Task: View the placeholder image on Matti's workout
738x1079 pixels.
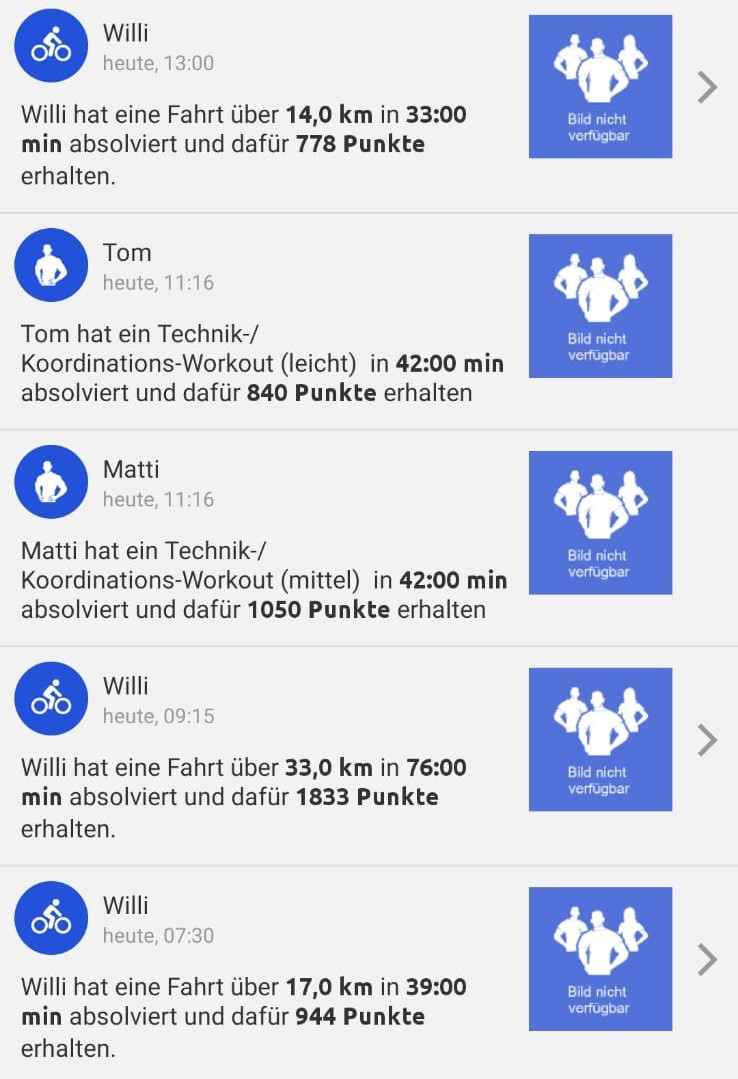Action: tap(600, 523)
